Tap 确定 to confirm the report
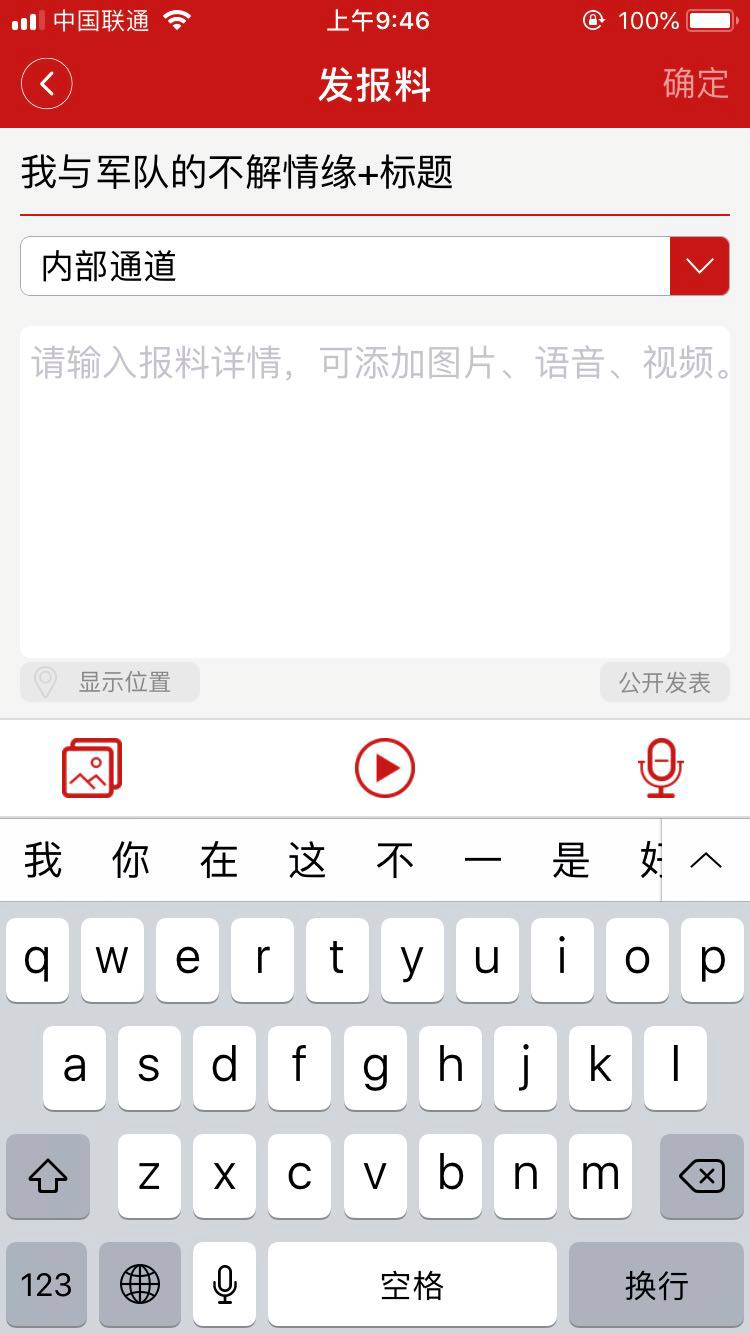Viewport: 750px width, 1334px height. click(695, 83)
